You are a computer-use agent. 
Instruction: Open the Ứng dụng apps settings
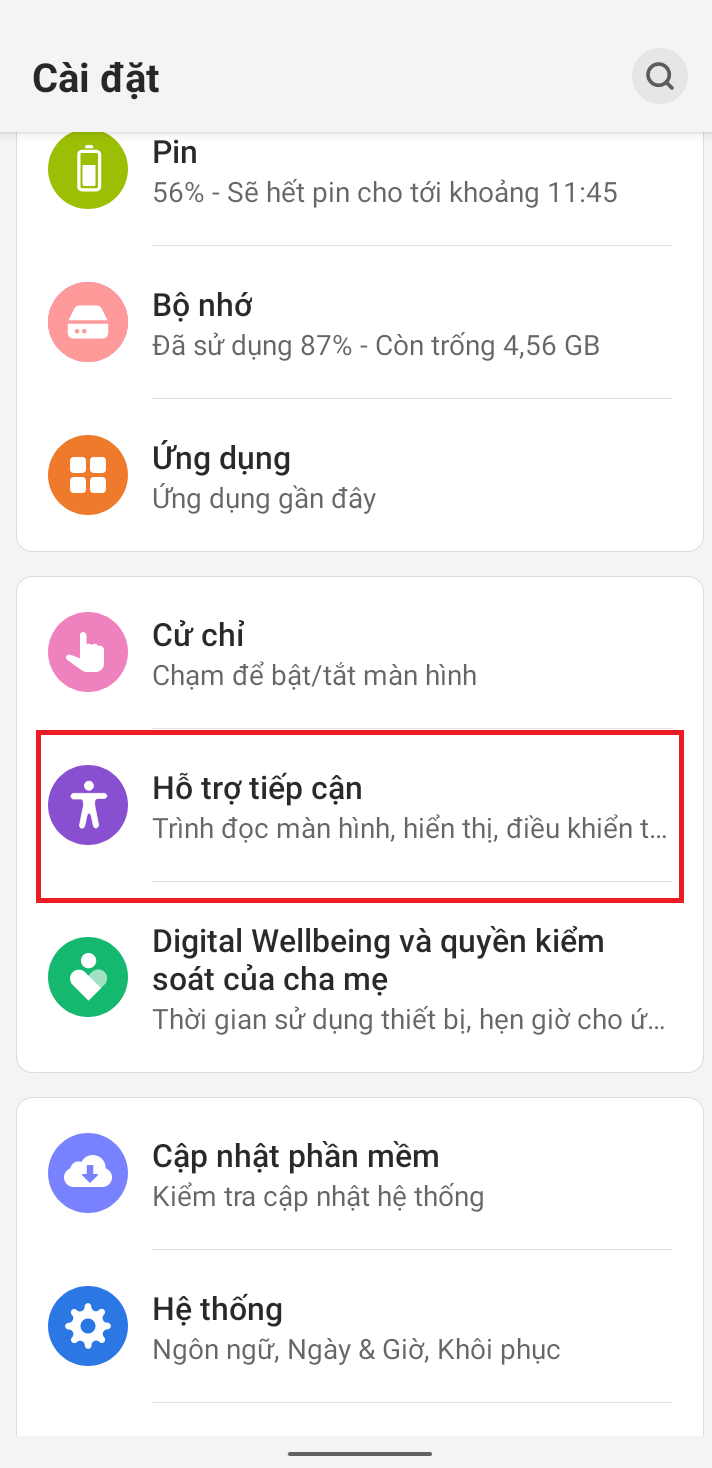tap(360, 475)
